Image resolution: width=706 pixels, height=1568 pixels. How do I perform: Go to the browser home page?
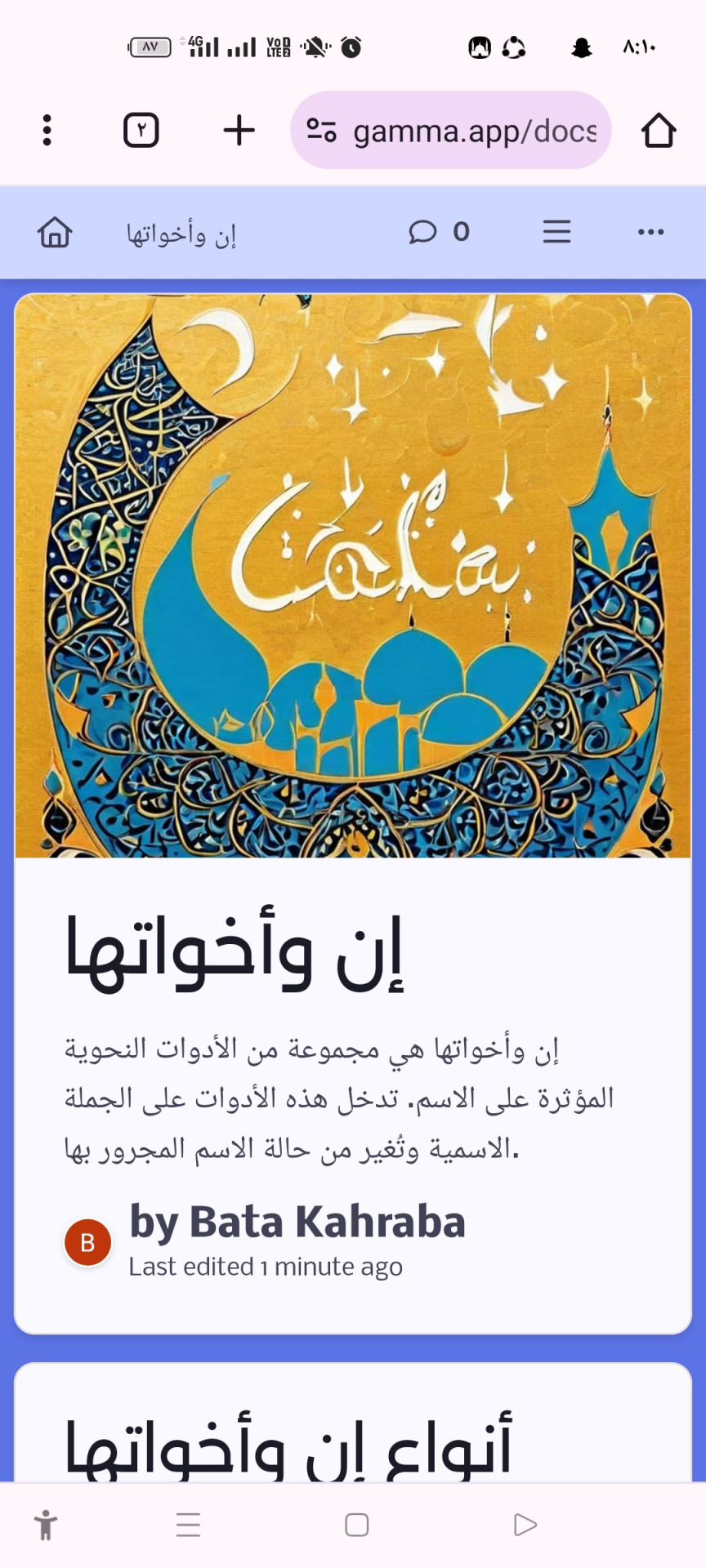(658, 131)
